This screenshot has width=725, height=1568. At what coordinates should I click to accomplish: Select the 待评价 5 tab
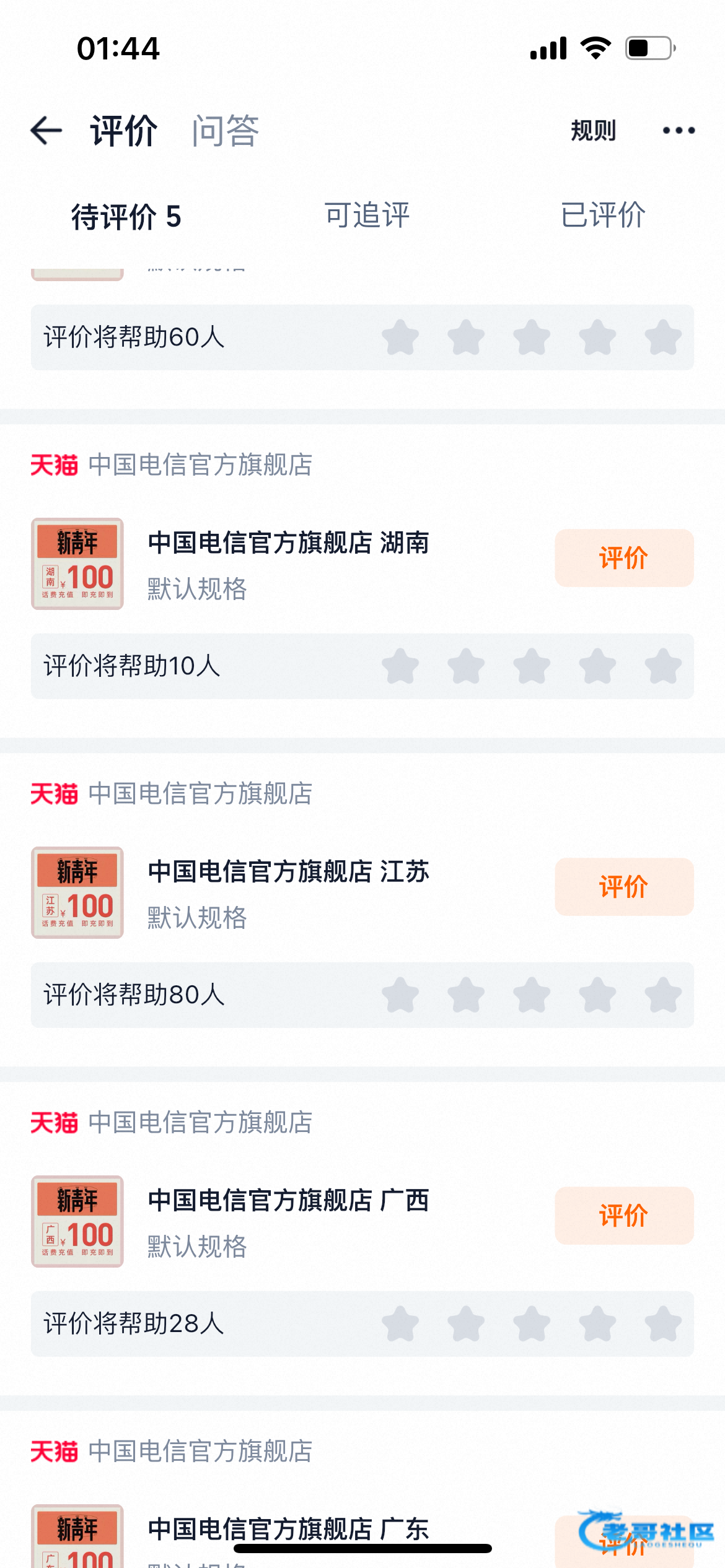(126, 217)
